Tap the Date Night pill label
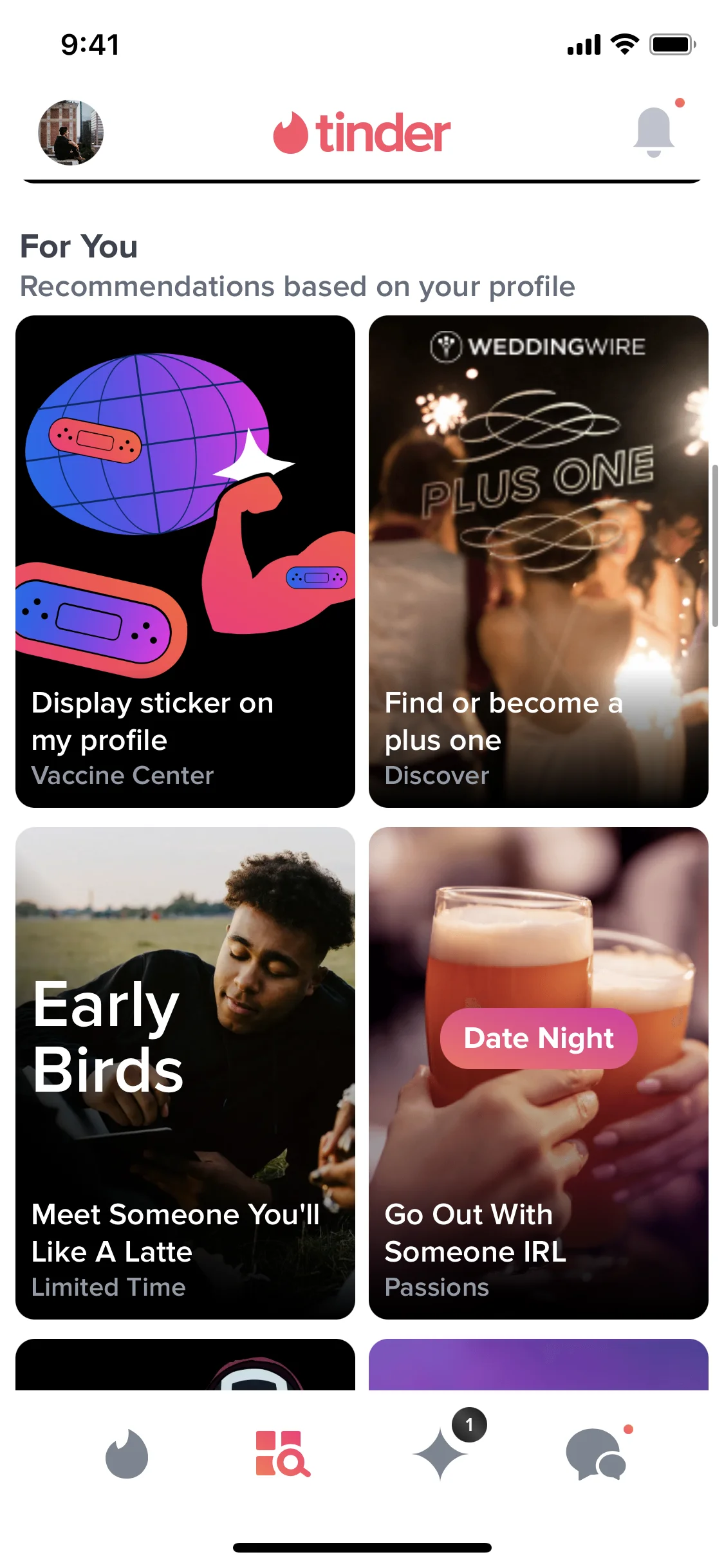This screenshot has width=724, height=1568. tap(538, 1038)
